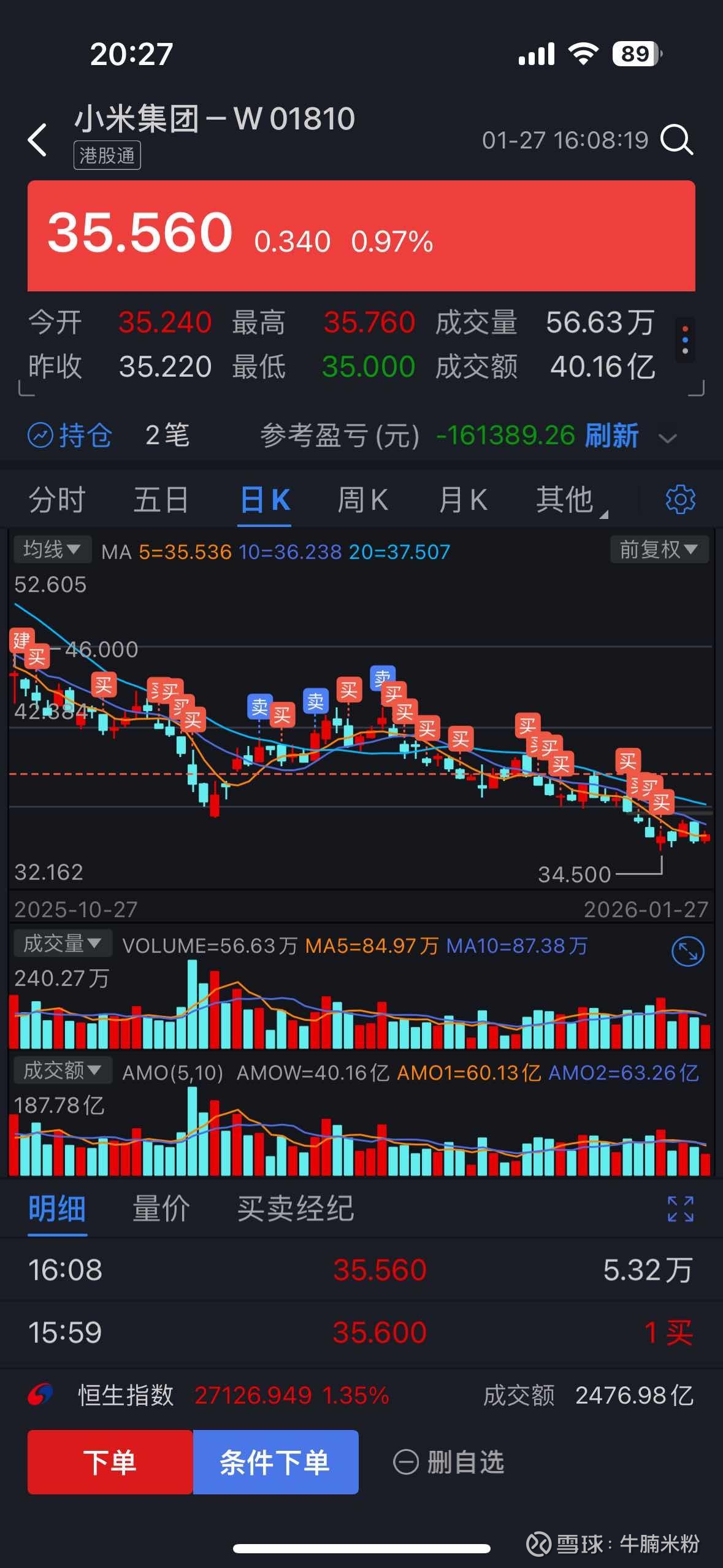723x1568 pixels.
Task: Remove from watchlist via 删自选 minus icon
Action: (407, 1461)
